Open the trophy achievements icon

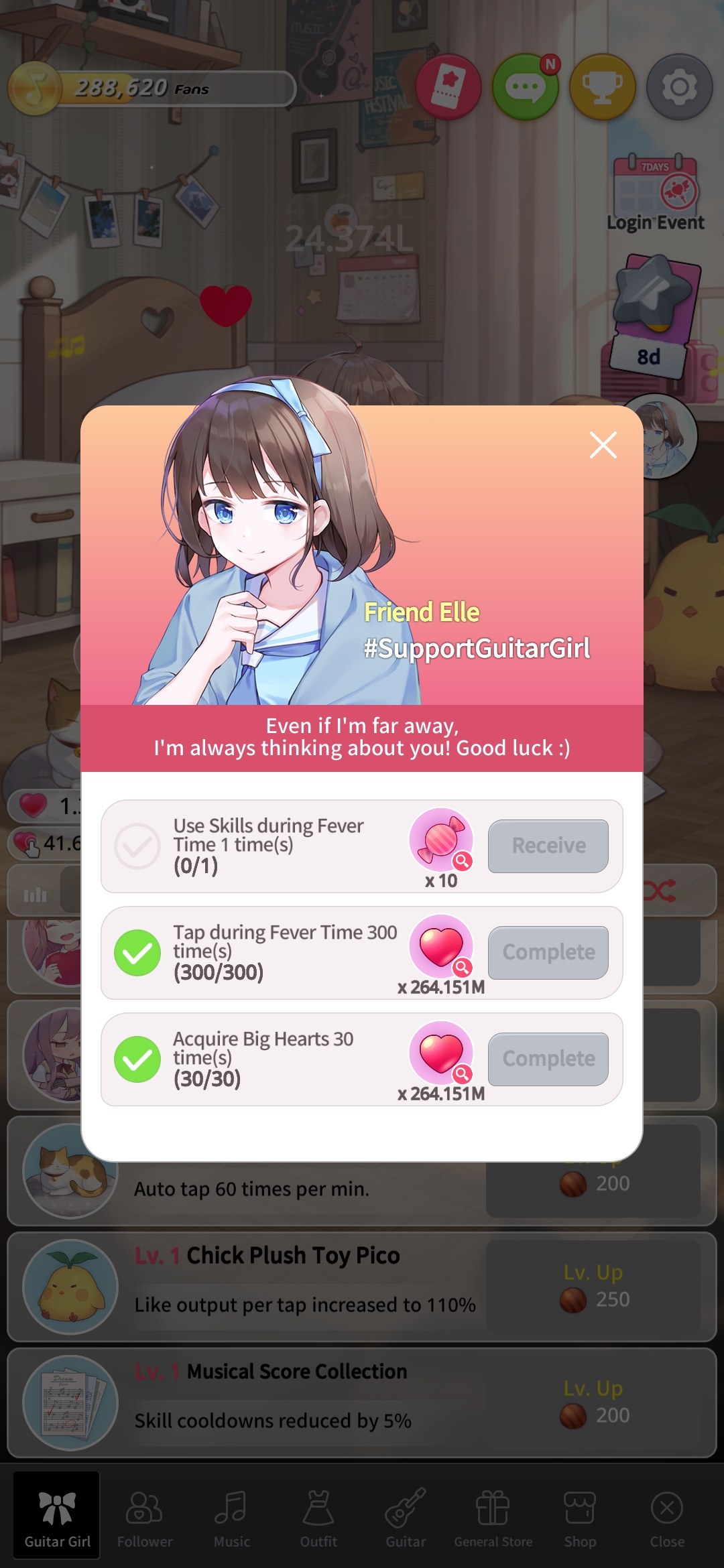(x=602, y=87)
